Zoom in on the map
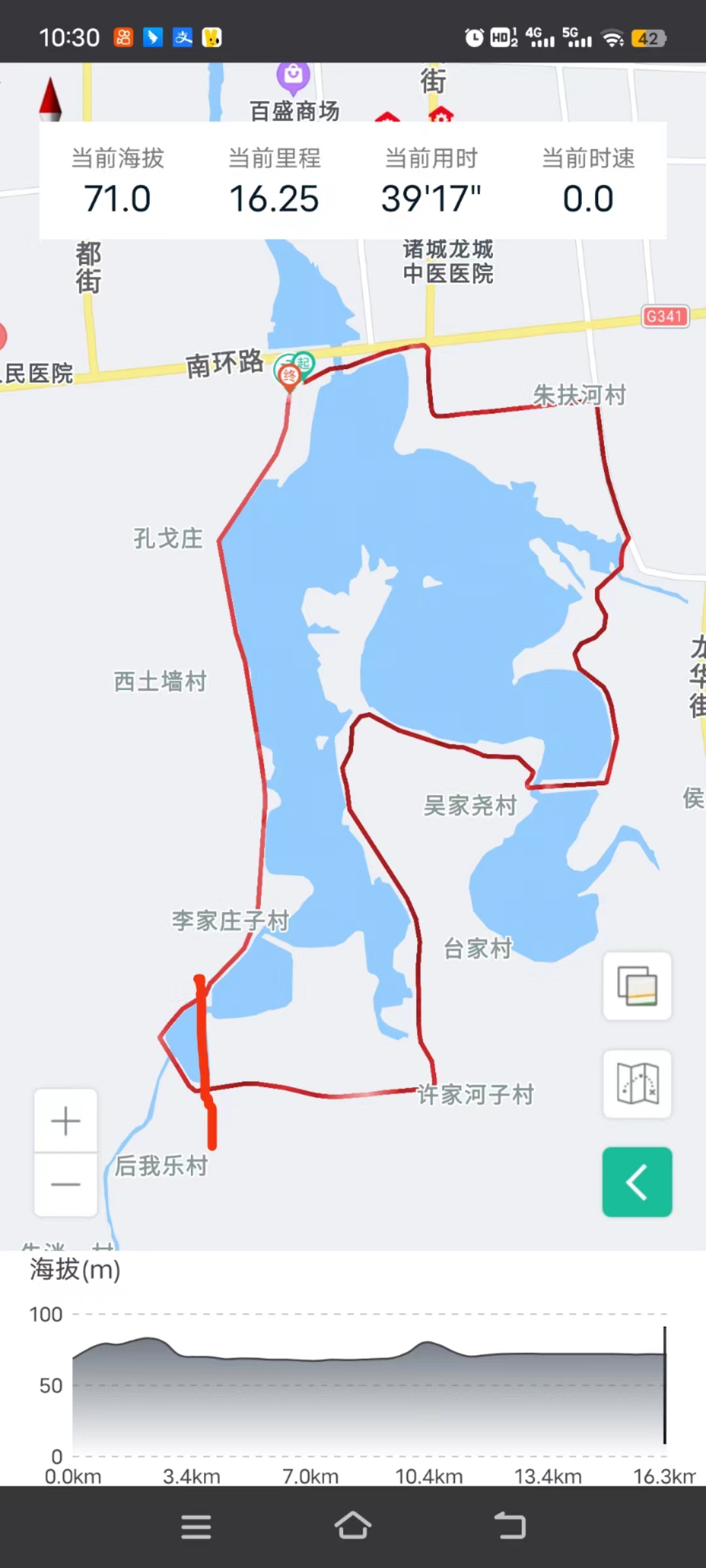 [65, 1121]
